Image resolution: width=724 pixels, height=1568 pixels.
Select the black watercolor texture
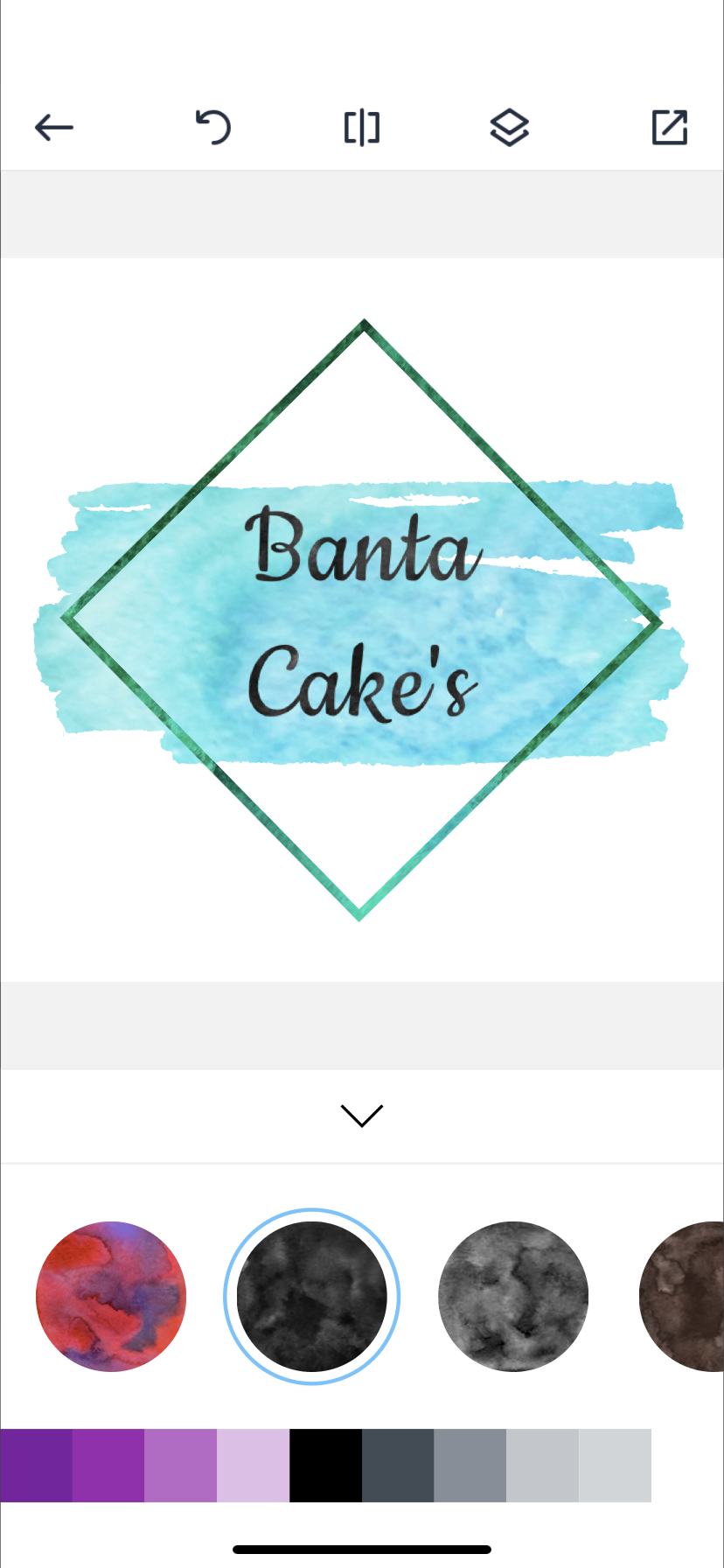tap(311, 1296)
